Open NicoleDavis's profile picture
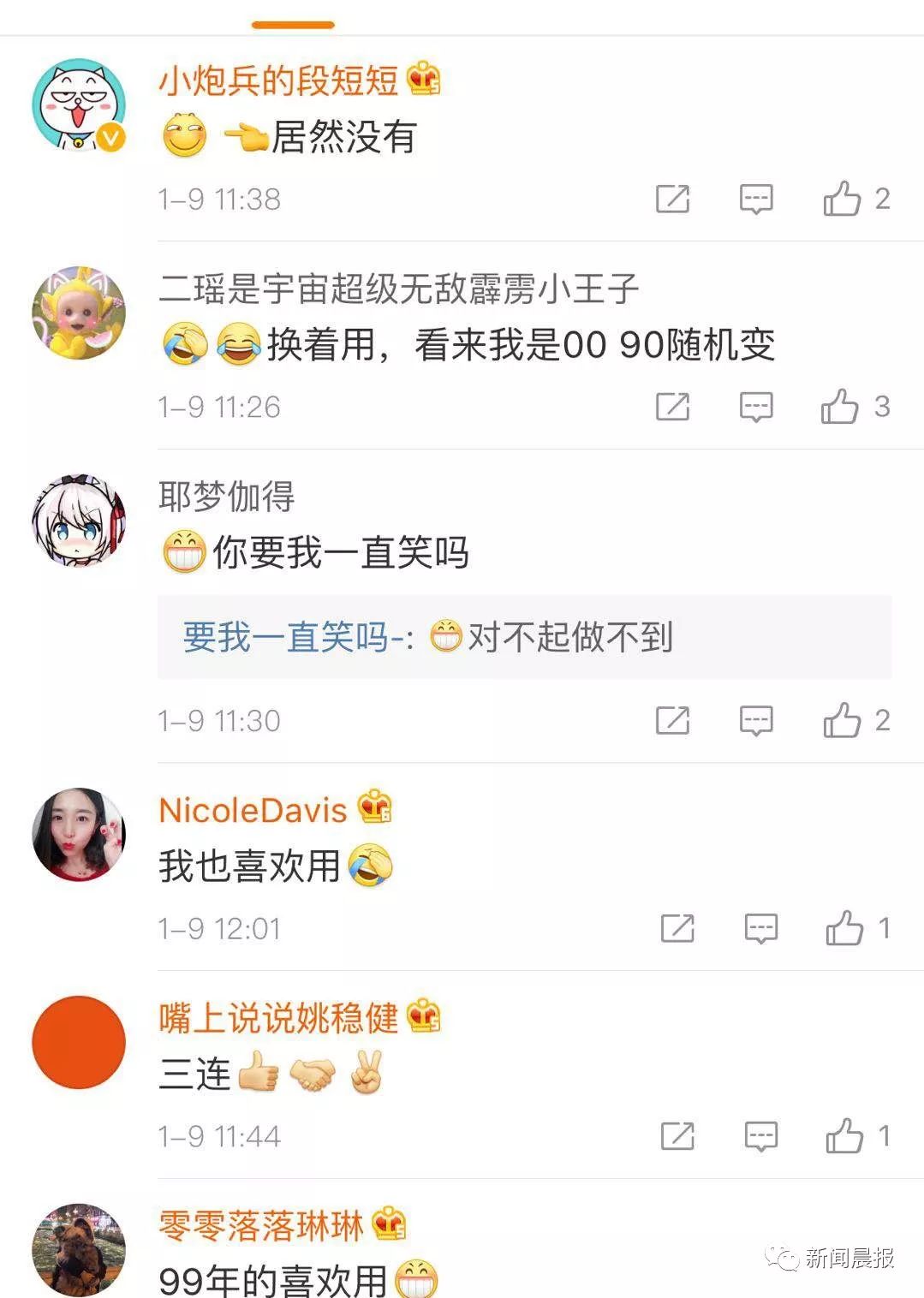924x1298 pixels. (x=79, y=834)
